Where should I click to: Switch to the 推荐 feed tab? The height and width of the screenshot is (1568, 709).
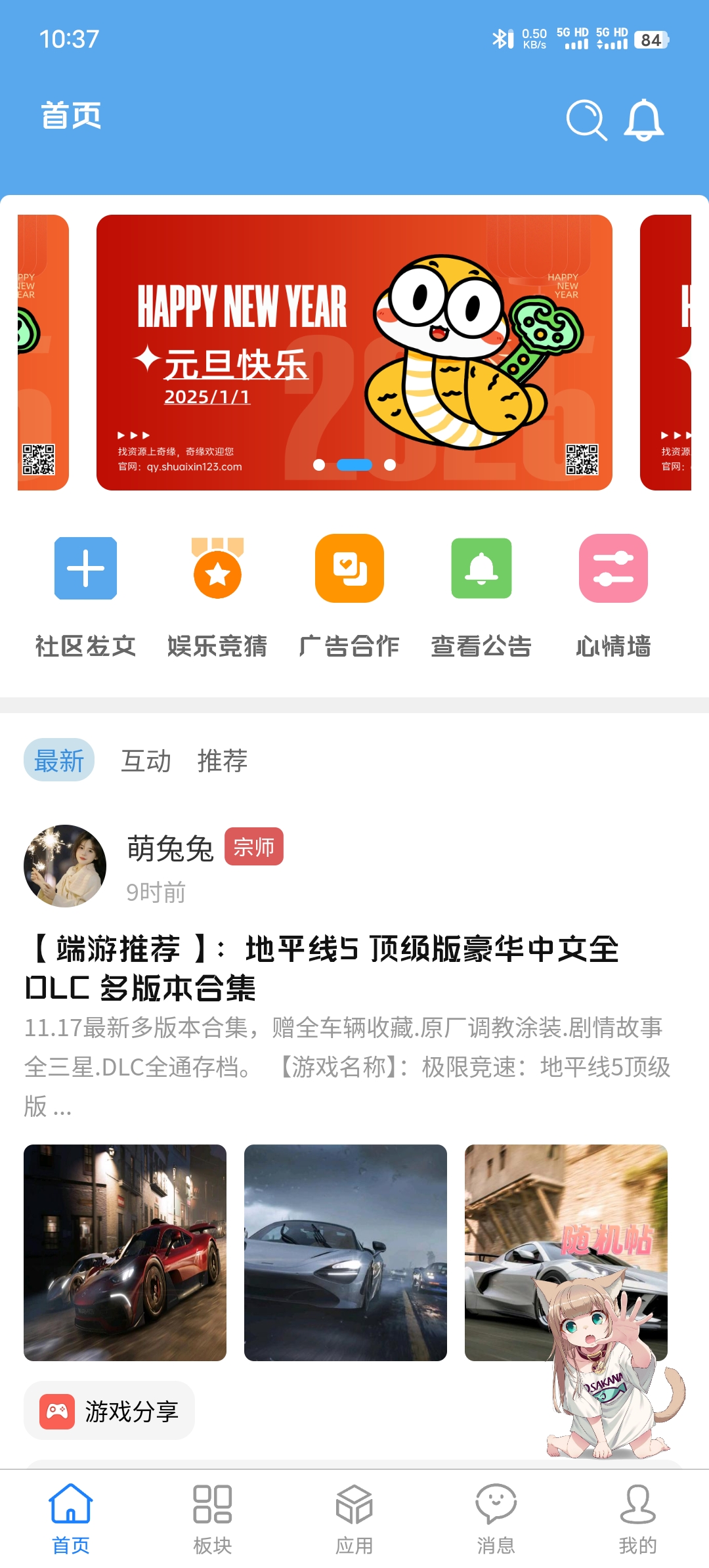pos(222,760)
